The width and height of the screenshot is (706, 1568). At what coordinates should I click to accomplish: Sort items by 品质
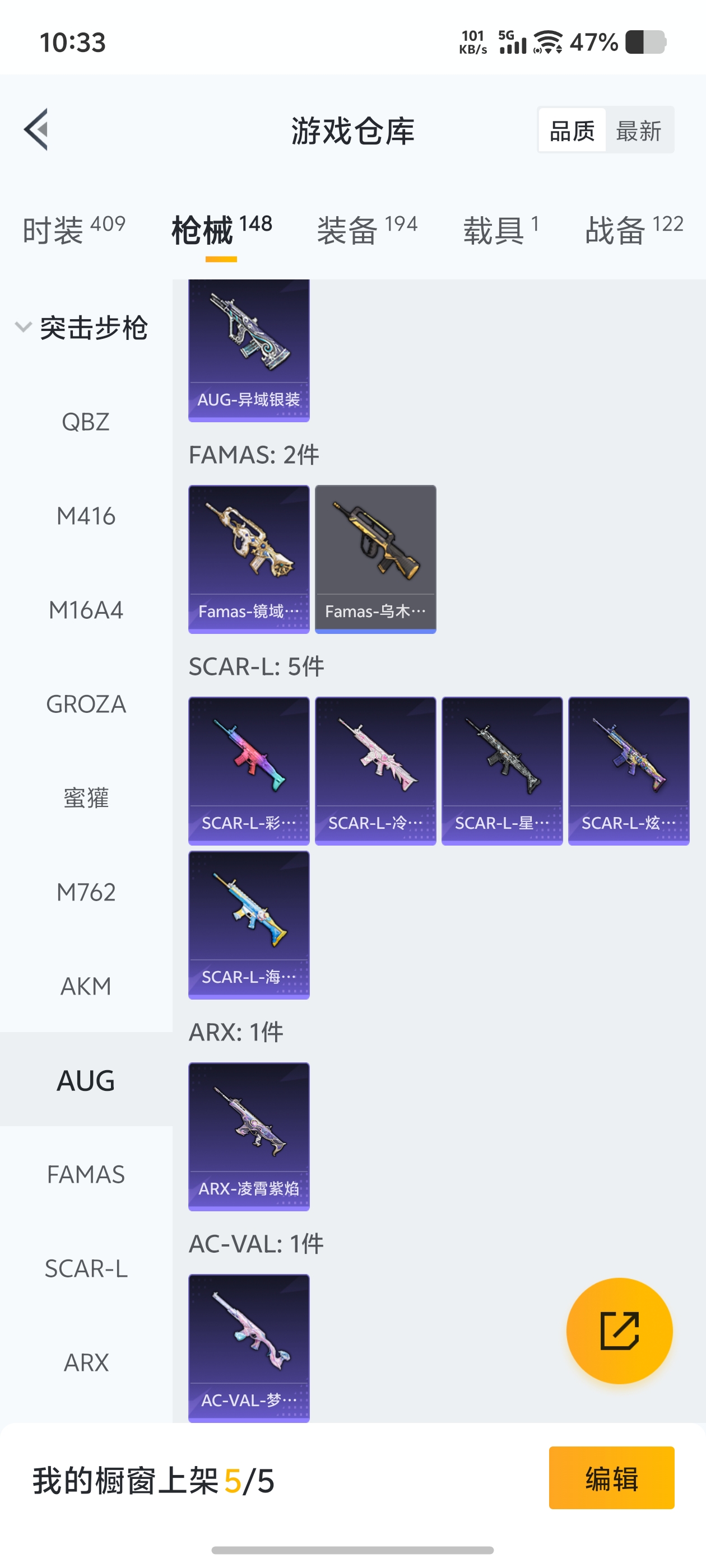point(572,130)
